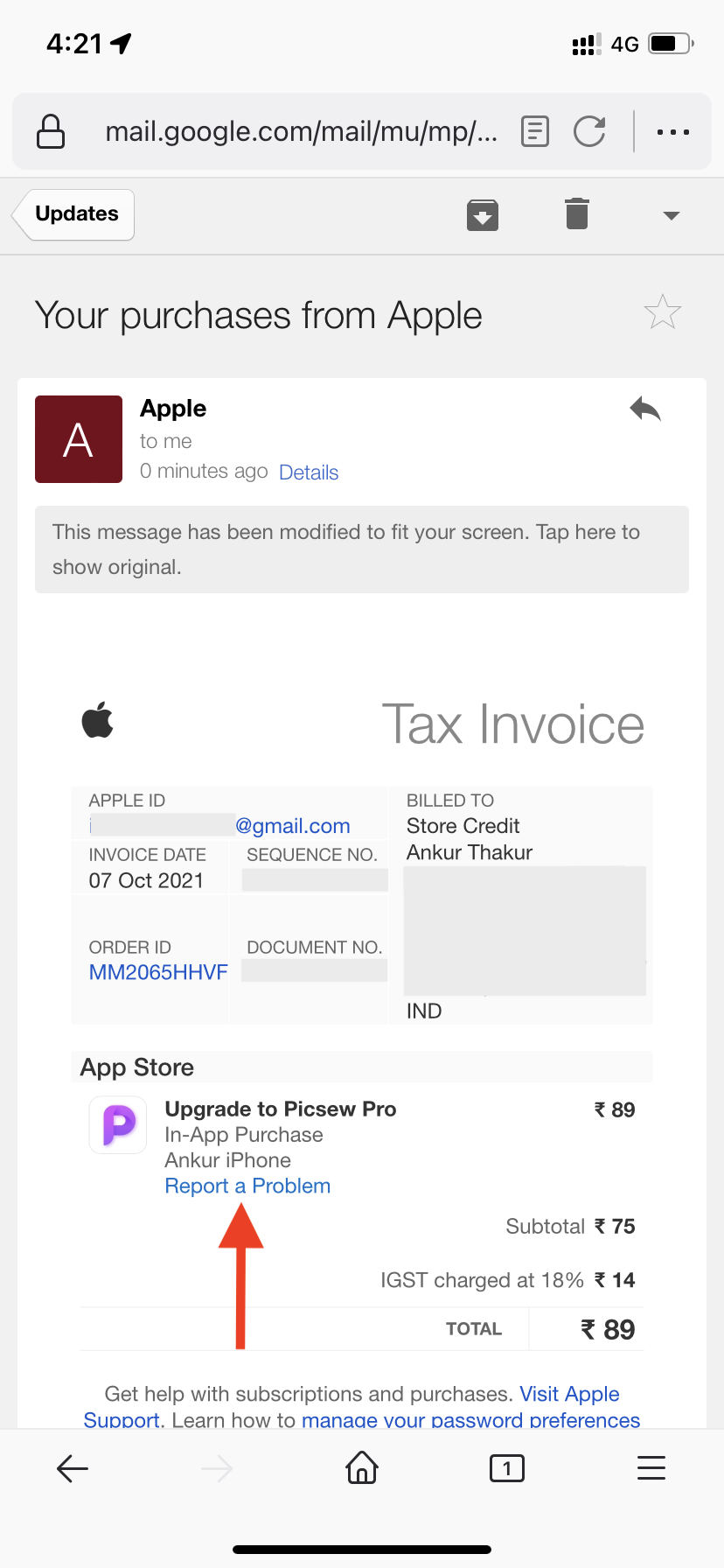The height and width of the screenshot is (1568, 724).
Task: Archive this email
Action: [483, 214]
